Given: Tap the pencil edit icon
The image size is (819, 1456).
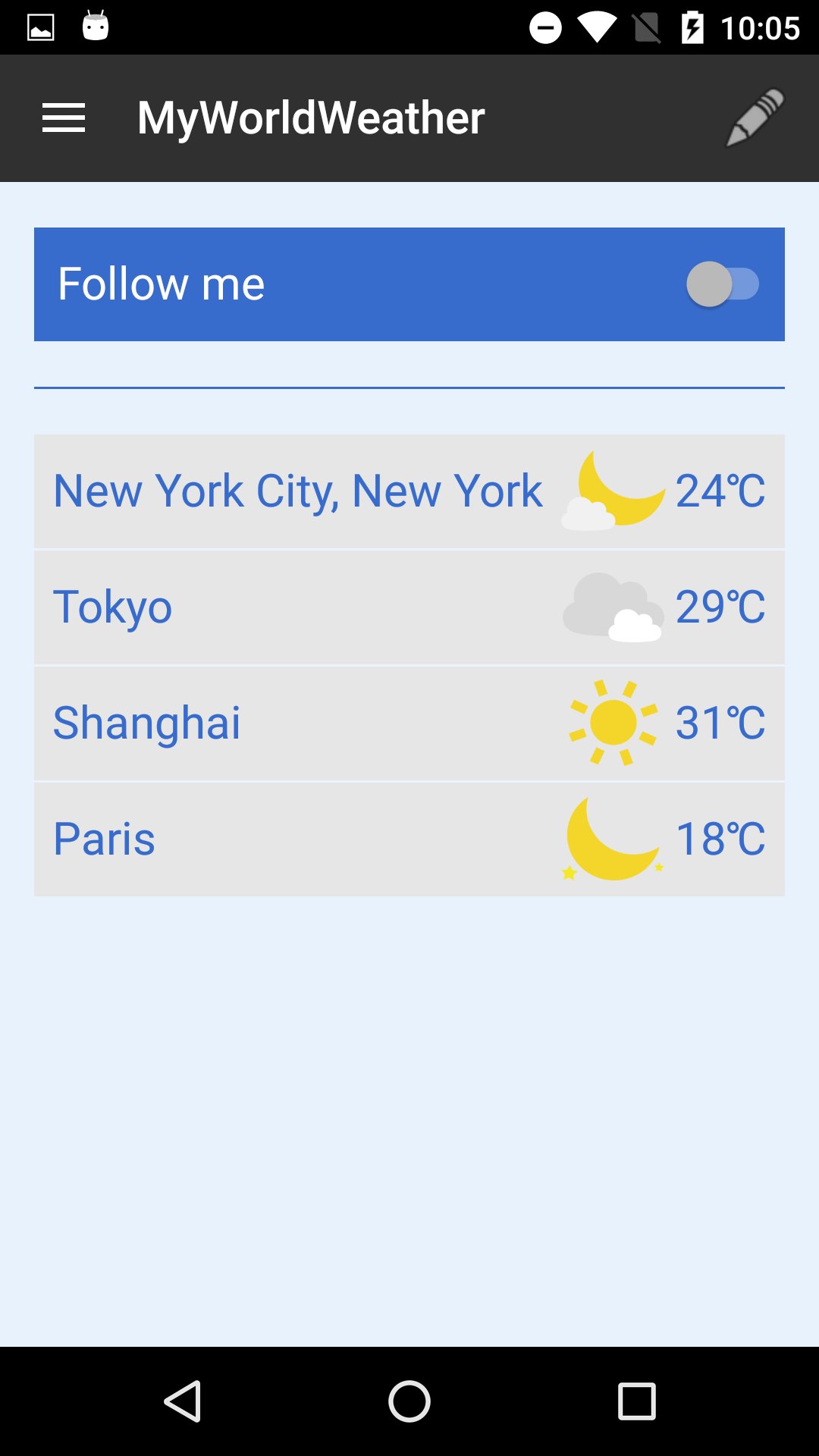Looking at the screenshot, I should (755, 118).
